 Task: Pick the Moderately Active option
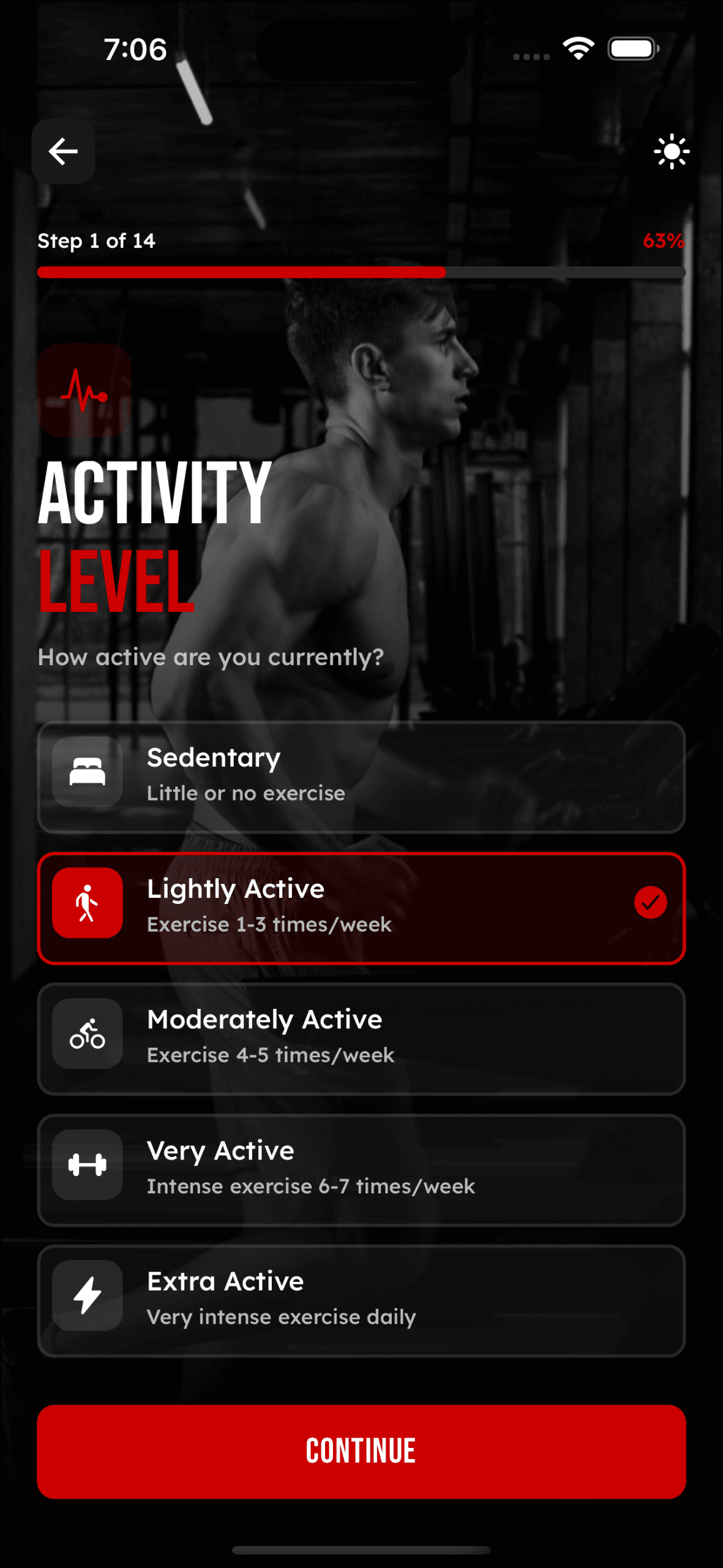click(361, 1039)
